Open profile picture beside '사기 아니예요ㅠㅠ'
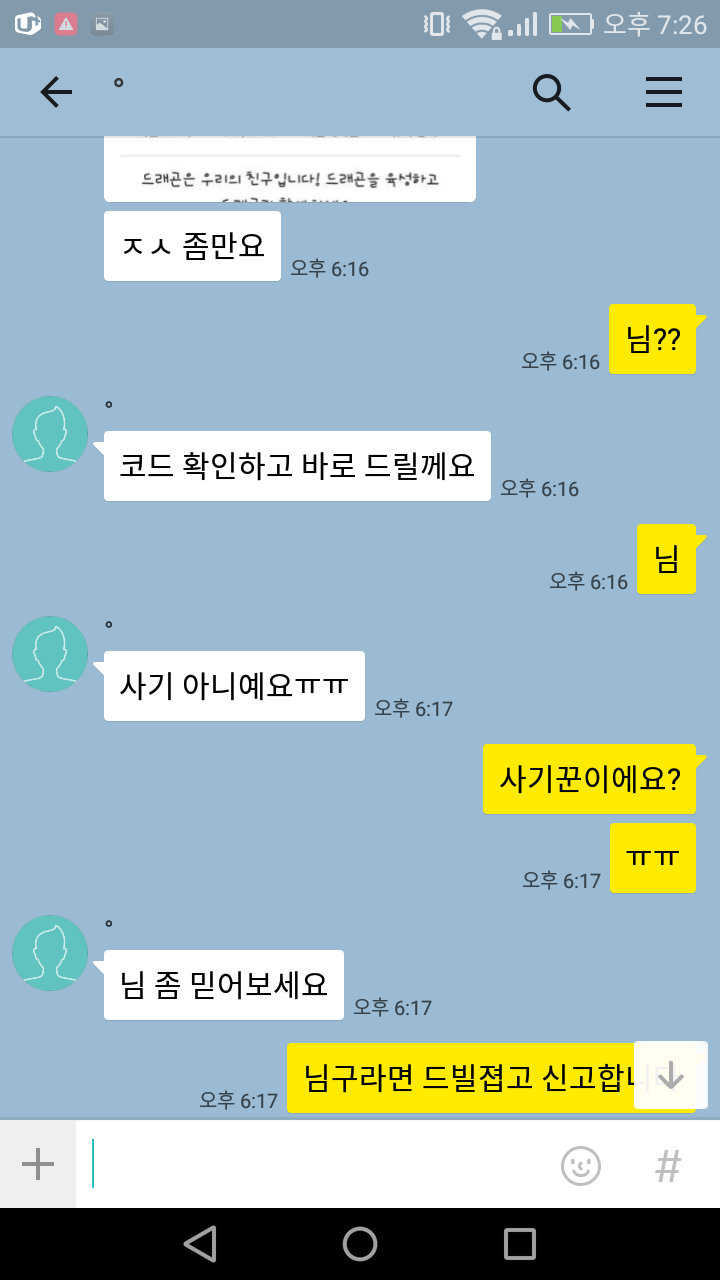 click(50, 654)
